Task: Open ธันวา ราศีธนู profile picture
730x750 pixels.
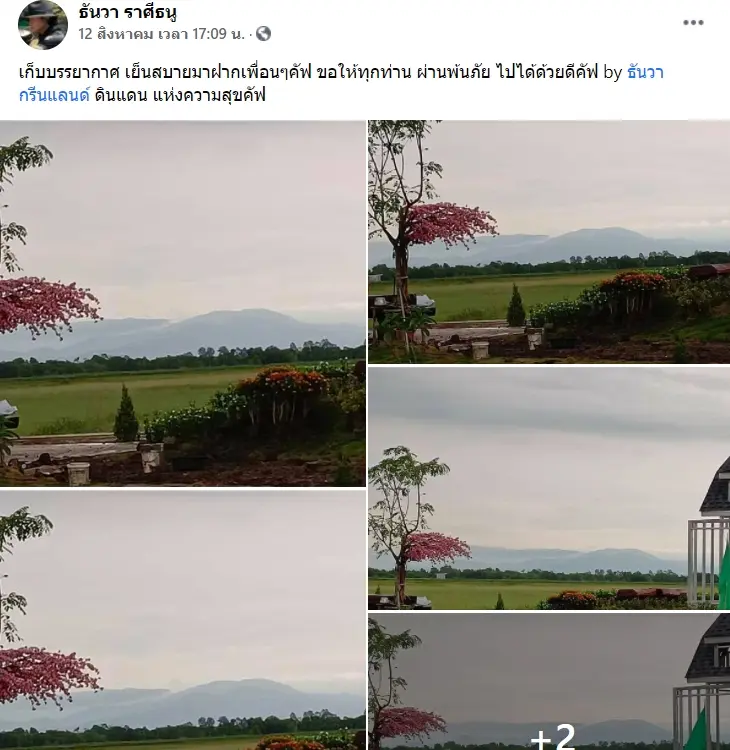Action: tap(43, 24)
